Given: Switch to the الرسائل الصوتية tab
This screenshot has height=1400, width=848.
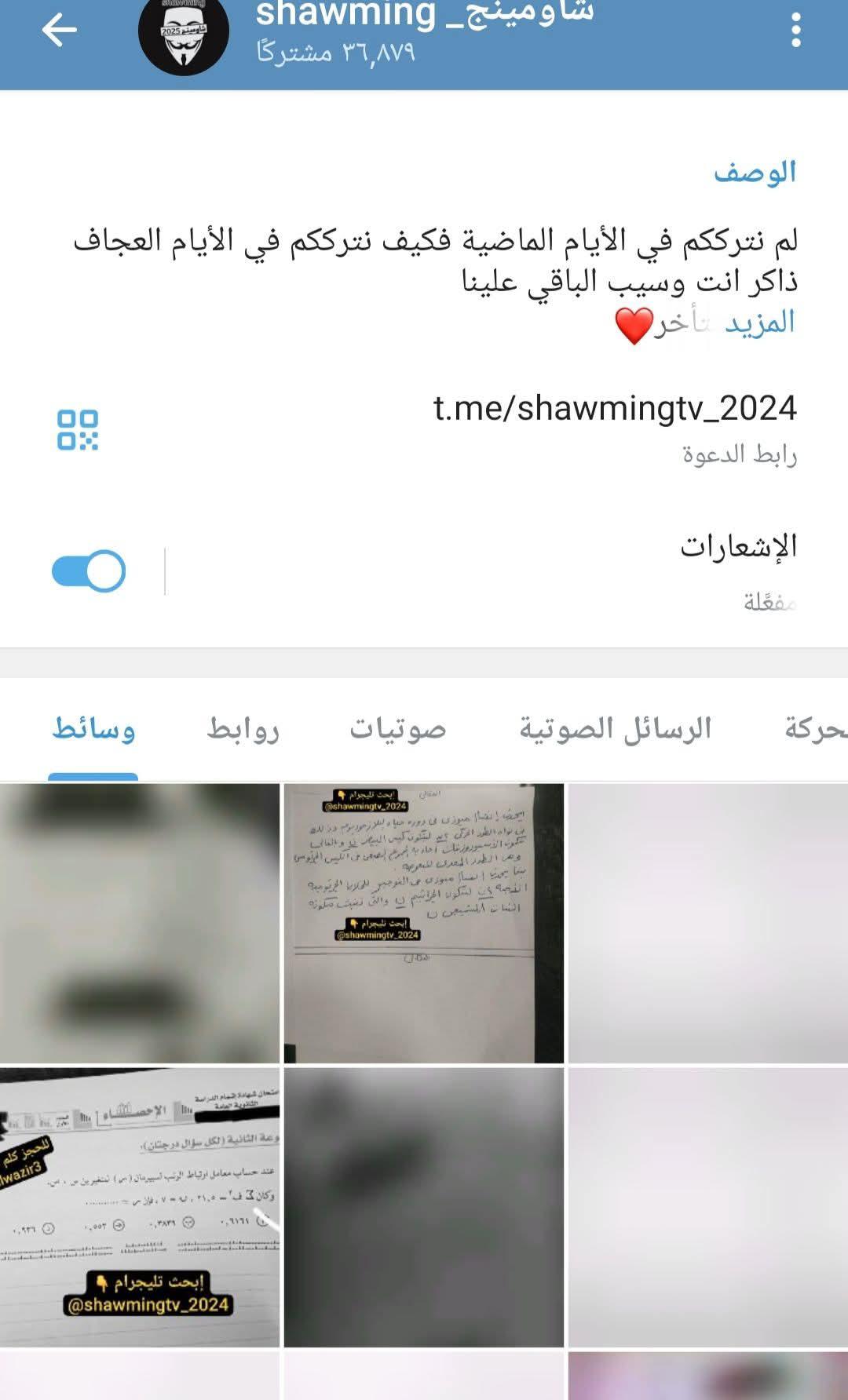Looking at the screenshot, I should pos(615,728).
